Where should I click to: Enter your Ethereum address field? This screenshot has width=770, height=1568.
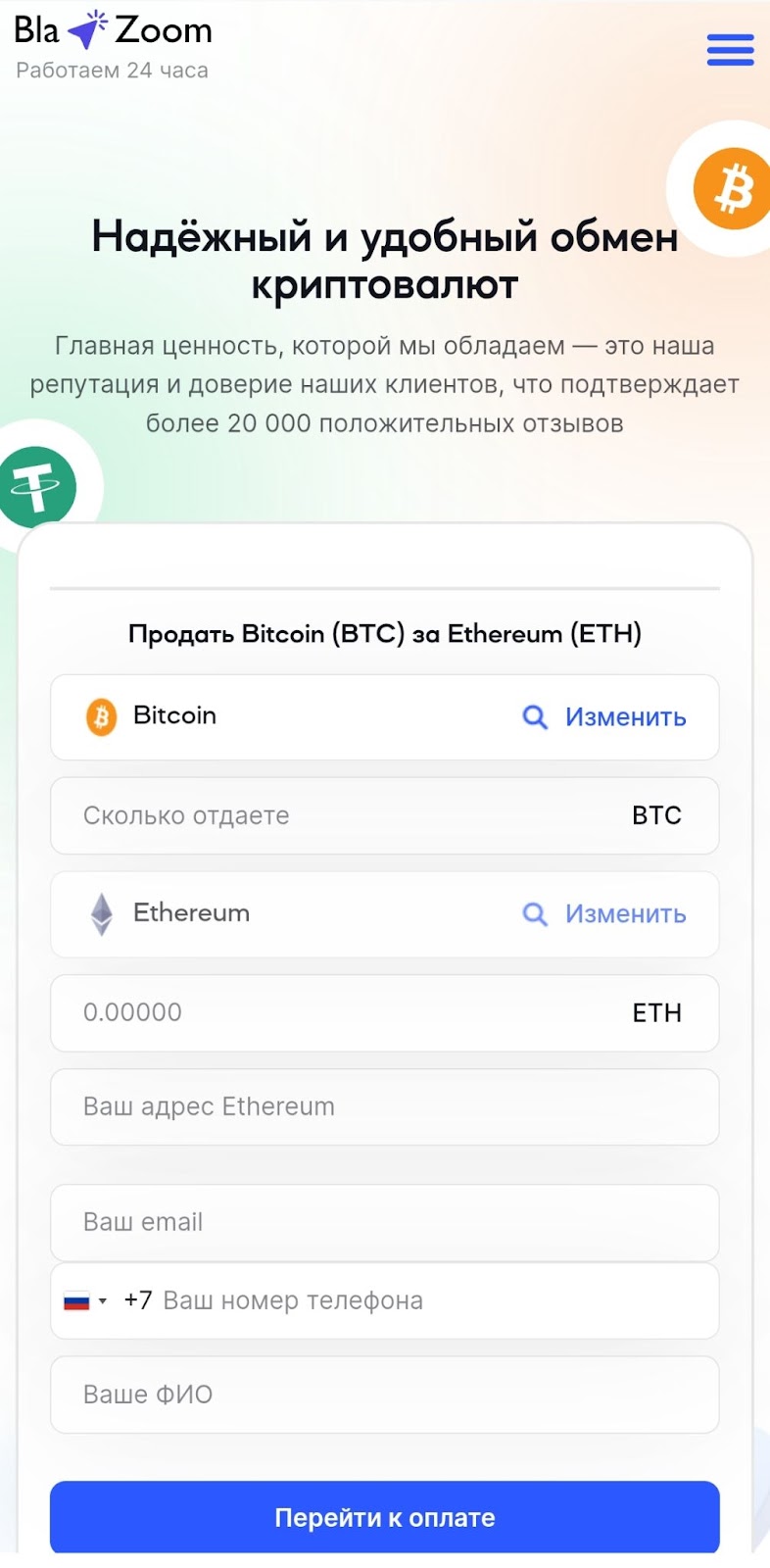[384, 1106]
